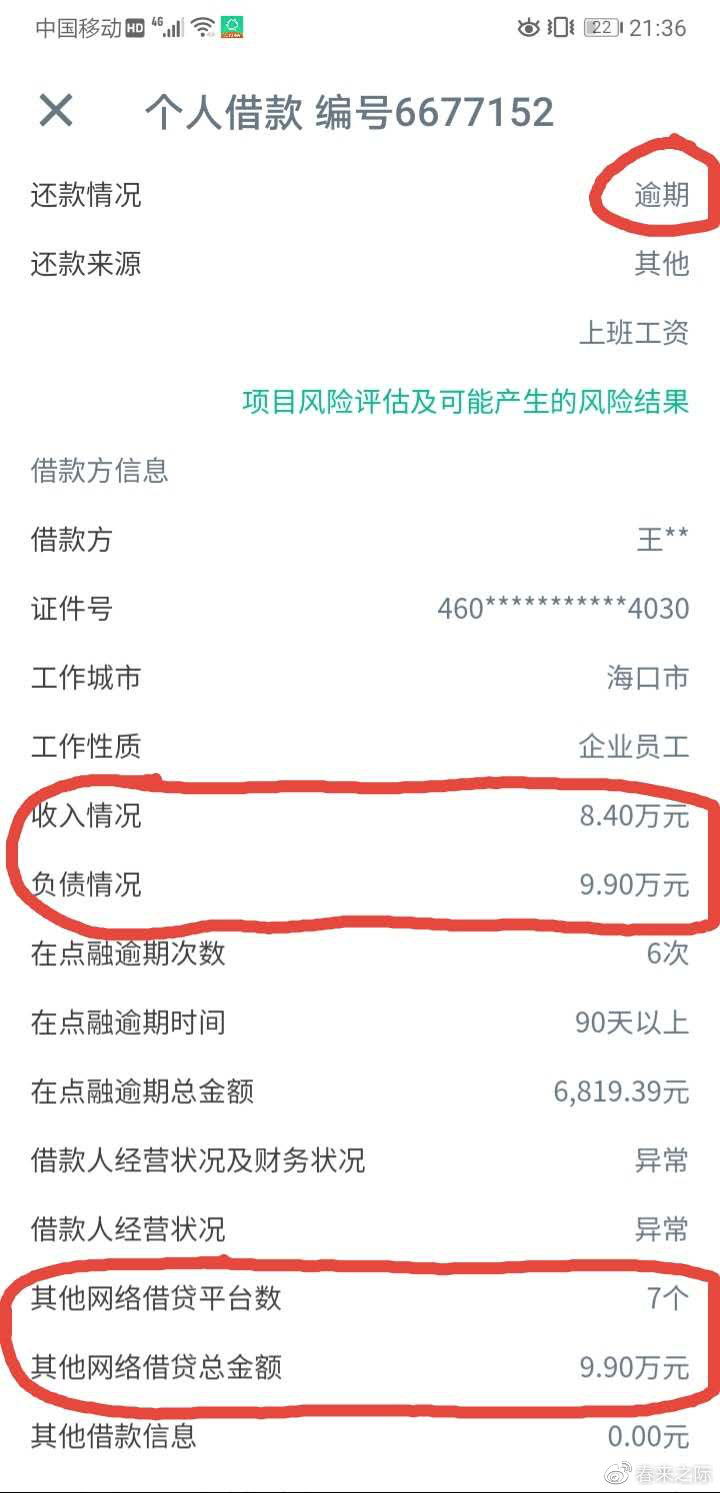The width and height of the screenshot is (720, 1493).
Task: Tap the X to close the loan detail page
Action: click(x=55, y=110)
